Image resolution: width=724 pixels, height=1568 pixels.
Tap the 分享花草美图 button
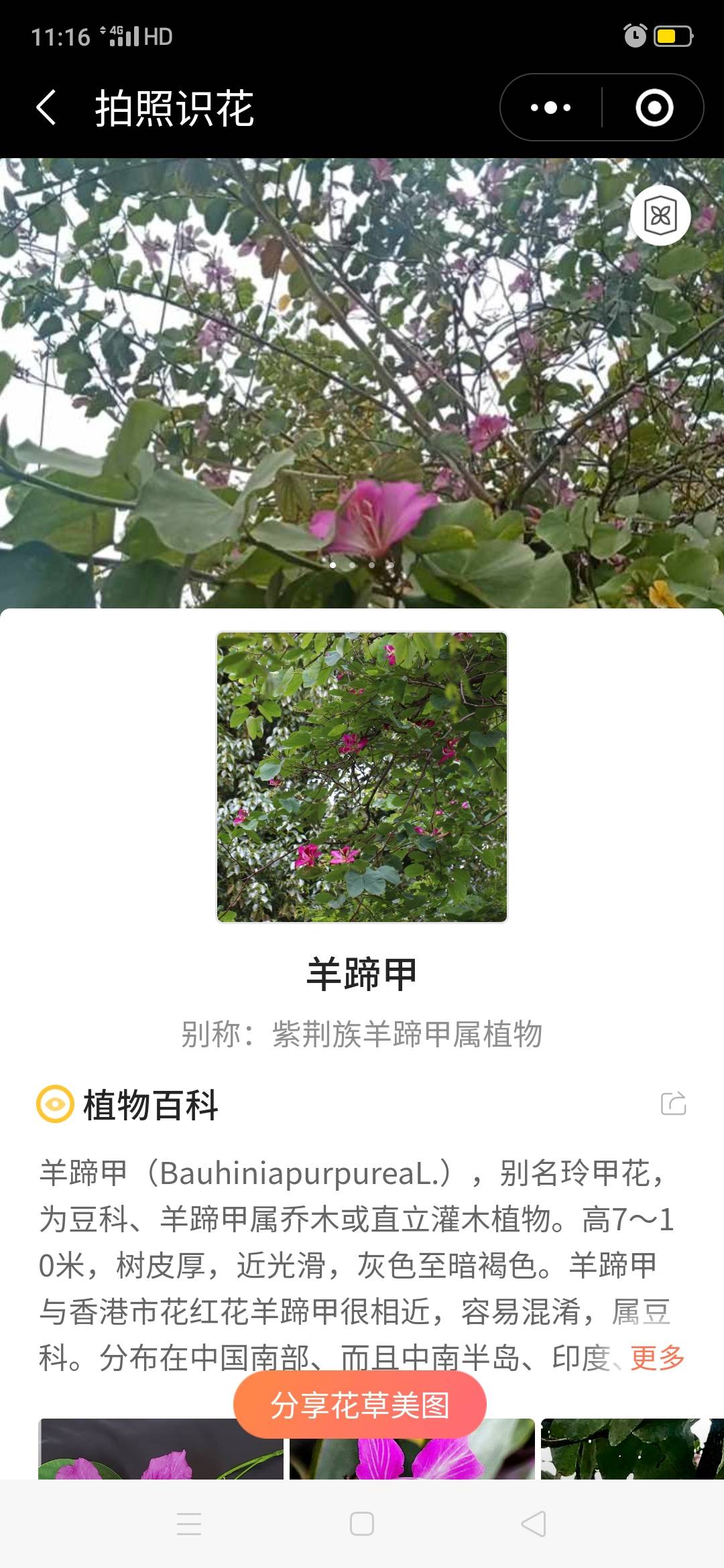tap(361, 1404)
